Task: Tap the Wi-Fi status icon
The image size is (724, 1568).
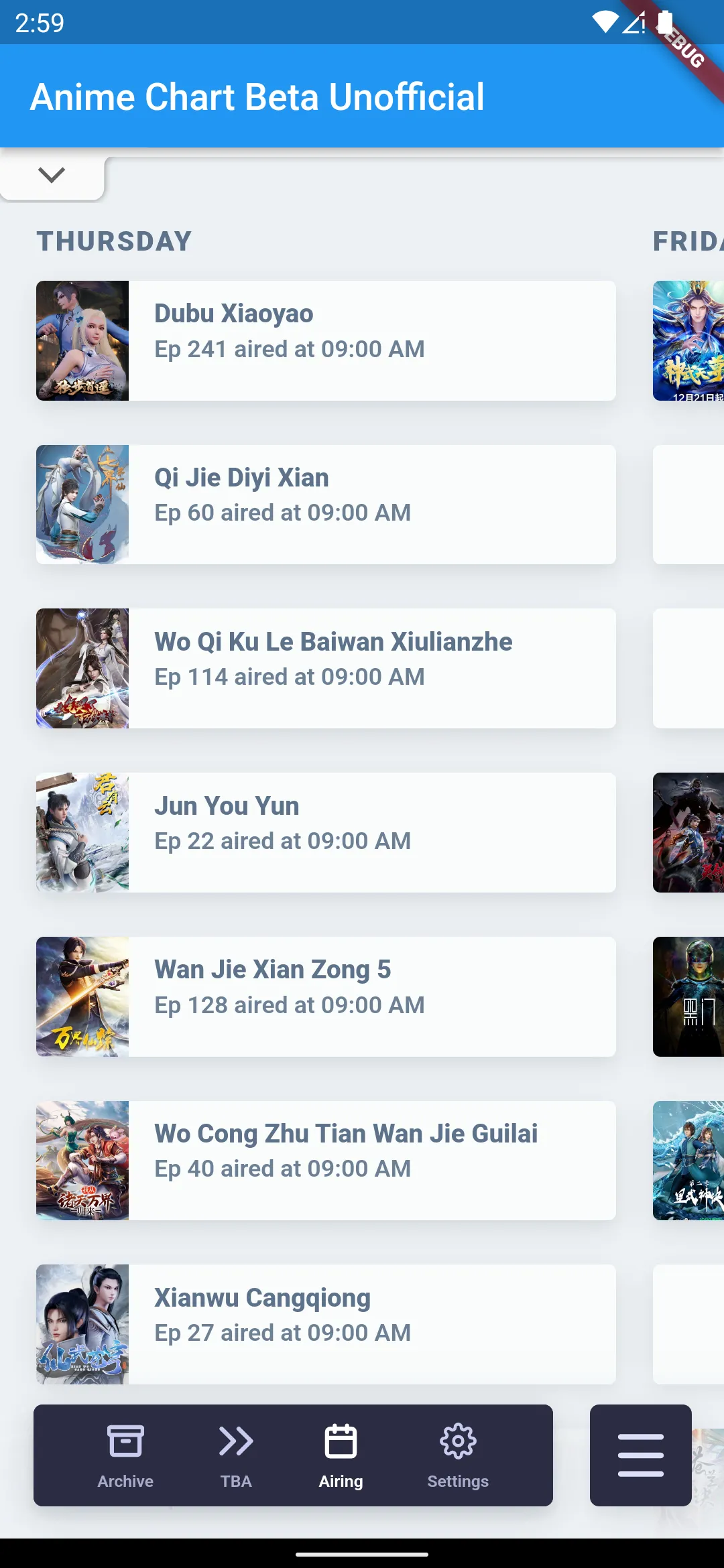Action: pyautogui.click(x=606, y=22)
